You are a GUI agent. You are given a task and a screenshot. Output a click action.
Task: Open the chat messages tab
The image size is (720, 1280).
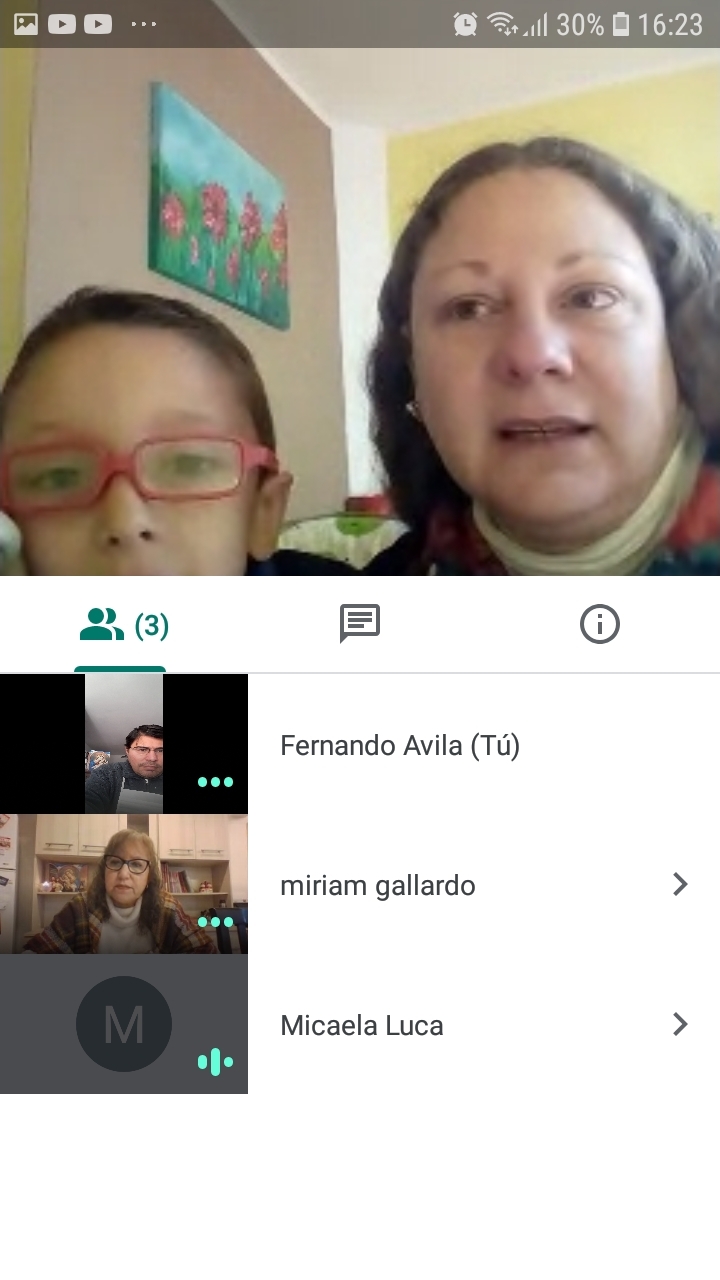tap(360, 624)
